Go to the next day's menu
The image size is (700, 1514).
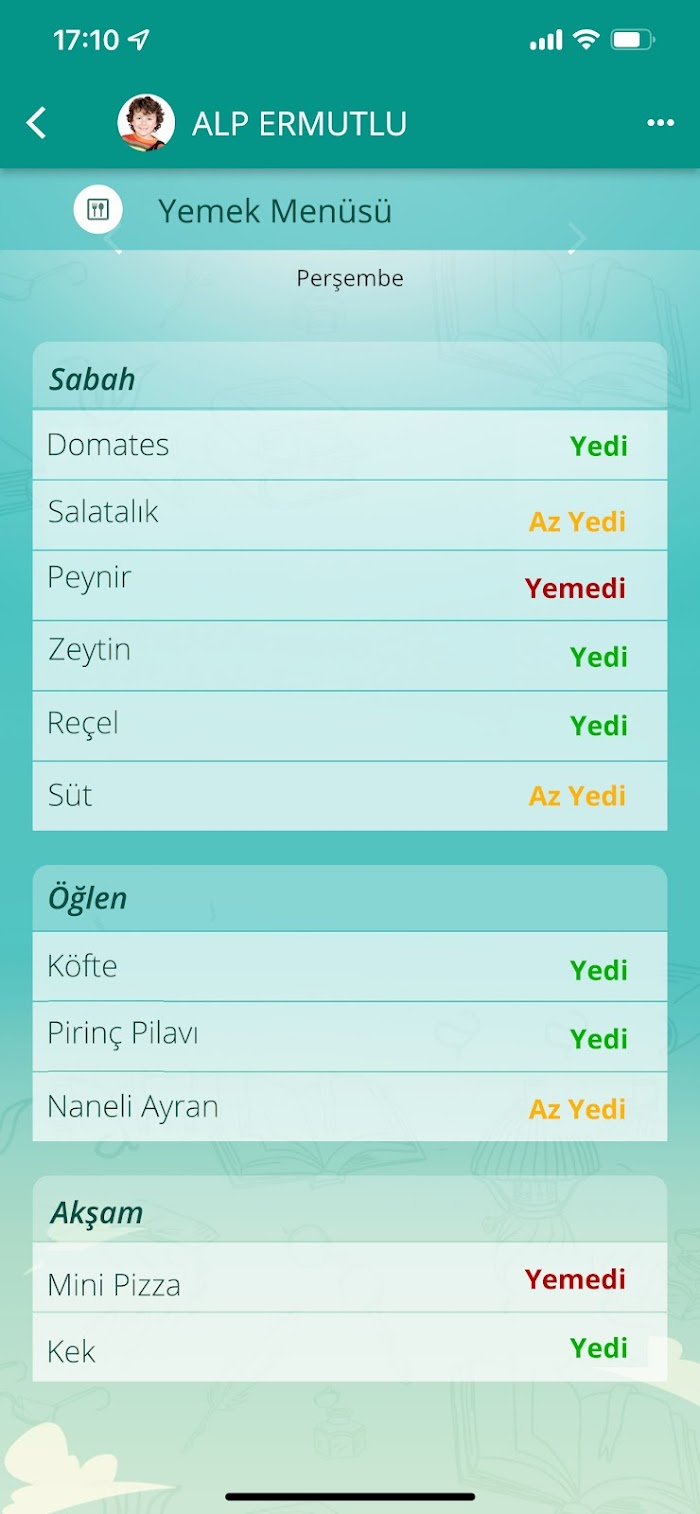coord(577,239)
